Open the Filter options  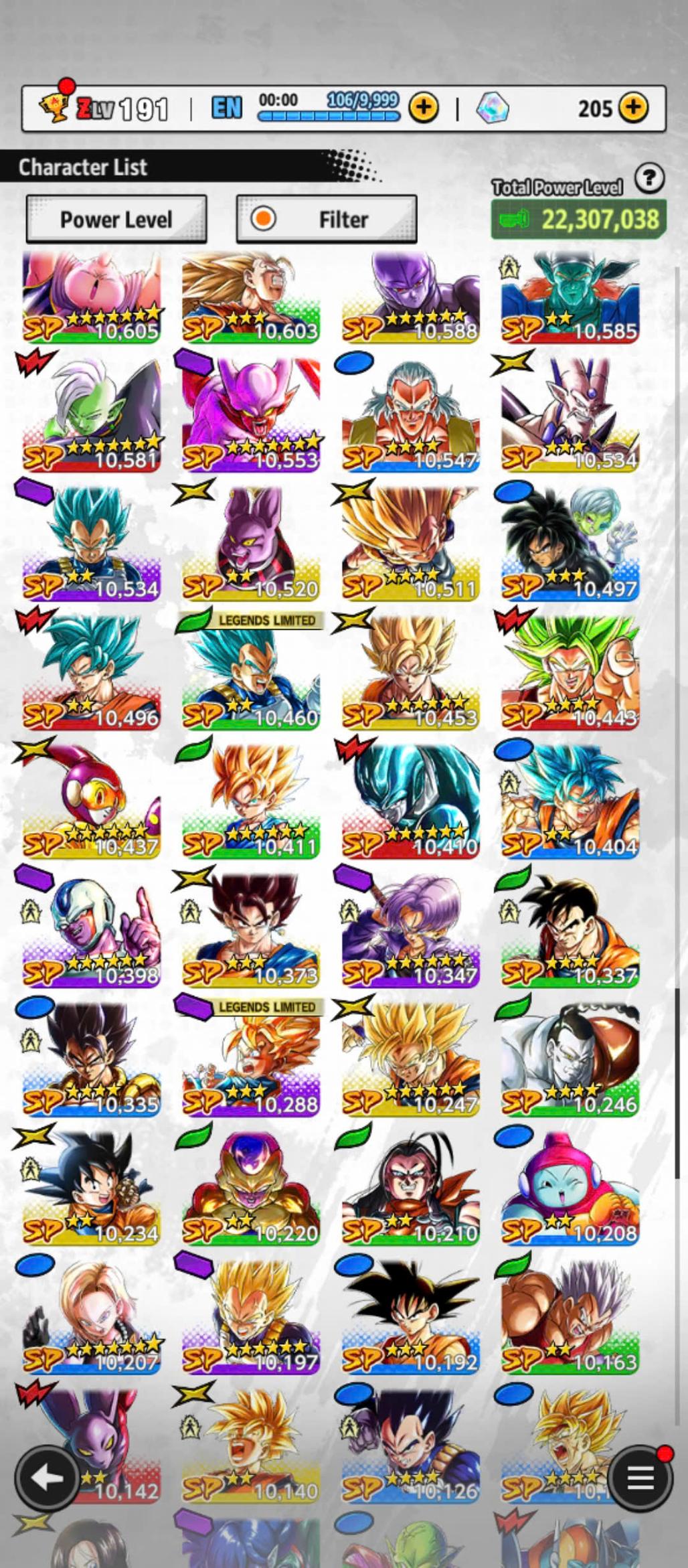pyautogui.click(x=327, y=219)
